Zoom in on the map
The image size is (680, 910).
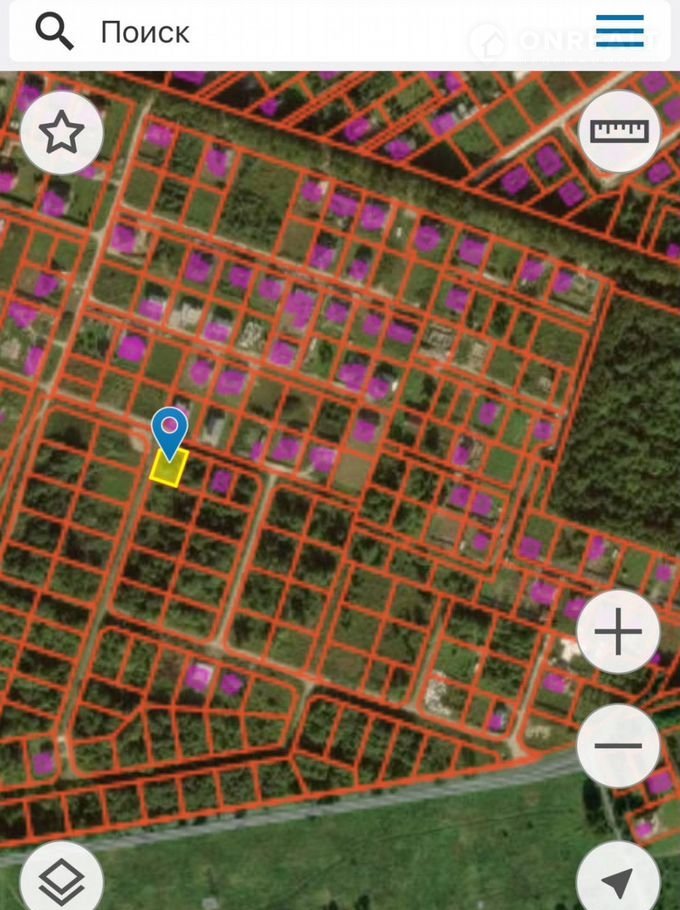(618, 632)
